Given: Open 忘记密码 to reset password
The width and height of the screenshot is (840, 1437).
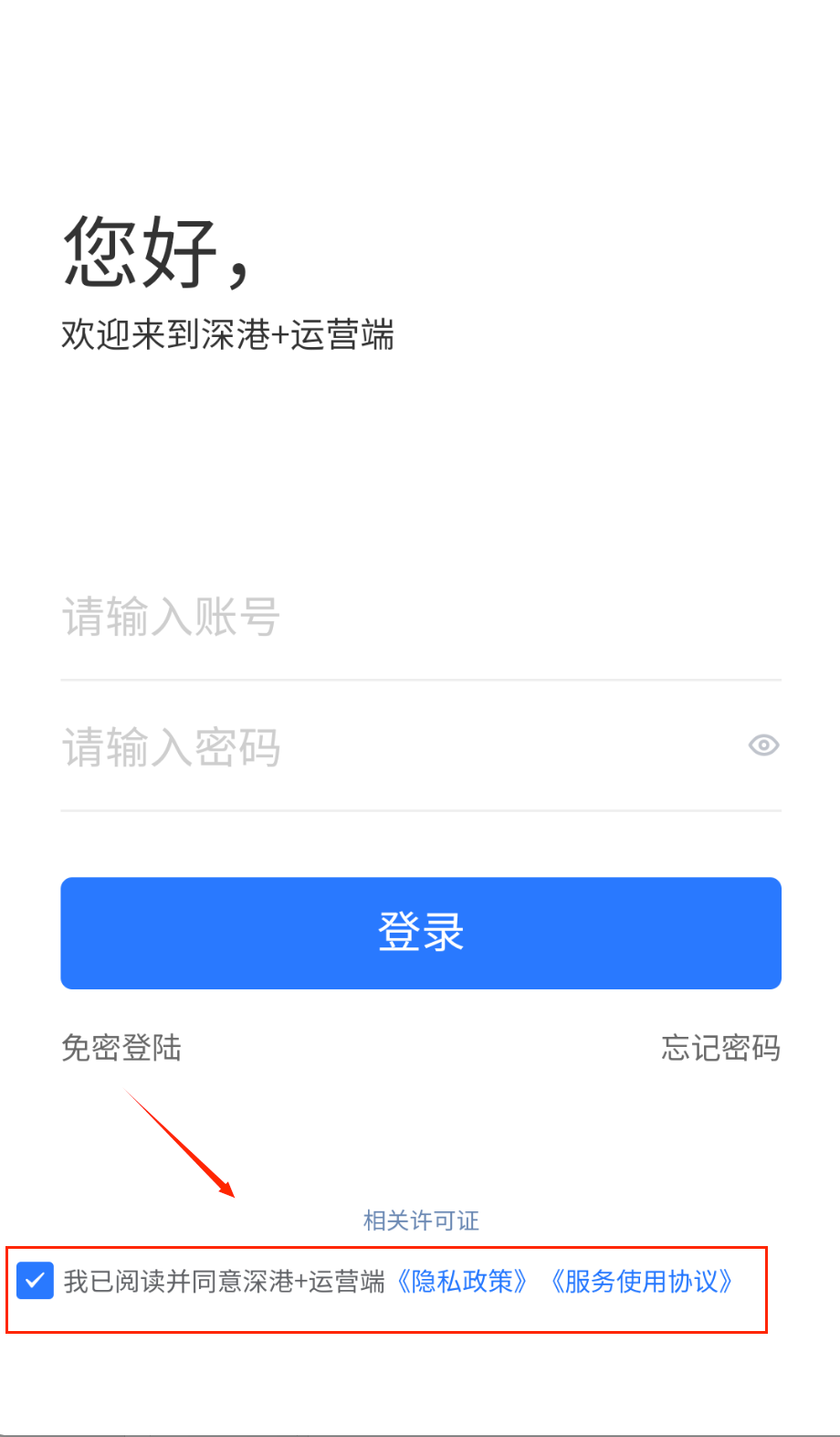Looking at the screenshot, I should click(720, 1048).
